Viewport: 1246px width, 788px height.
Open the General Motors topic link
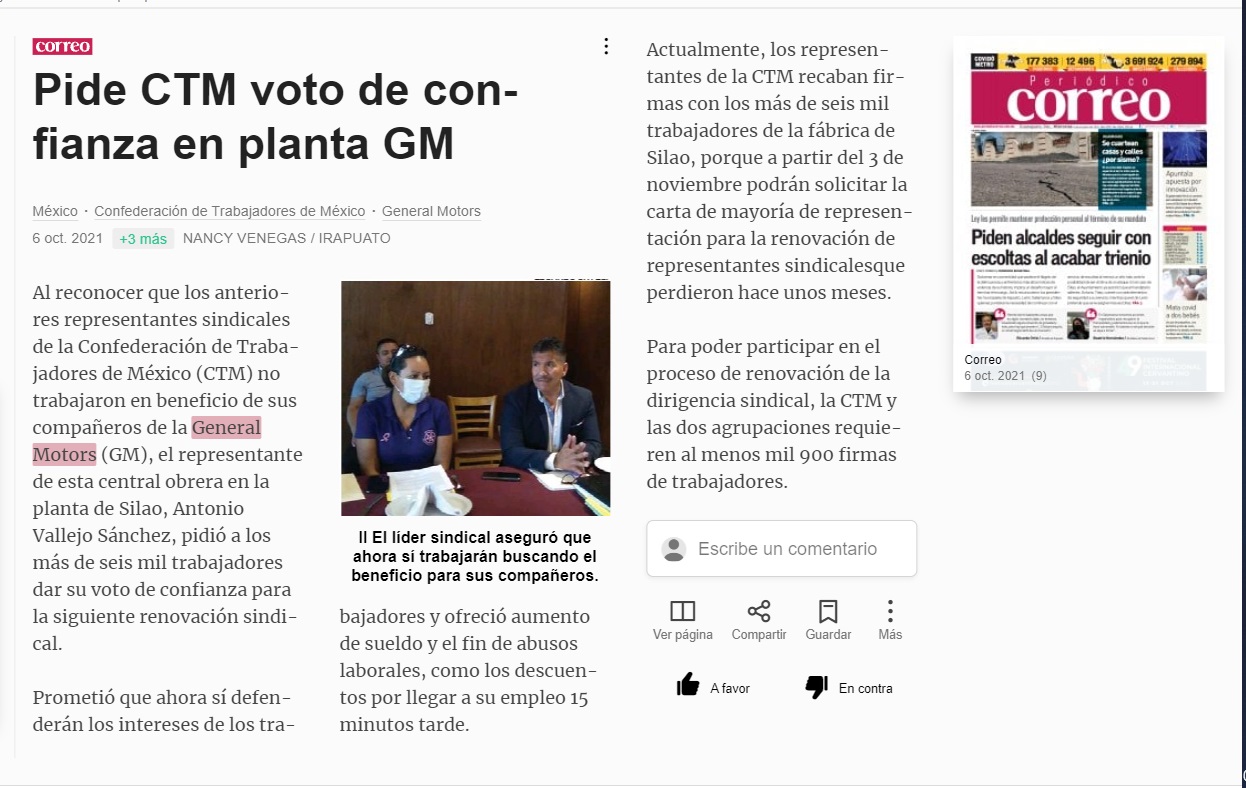coord(431,211)
